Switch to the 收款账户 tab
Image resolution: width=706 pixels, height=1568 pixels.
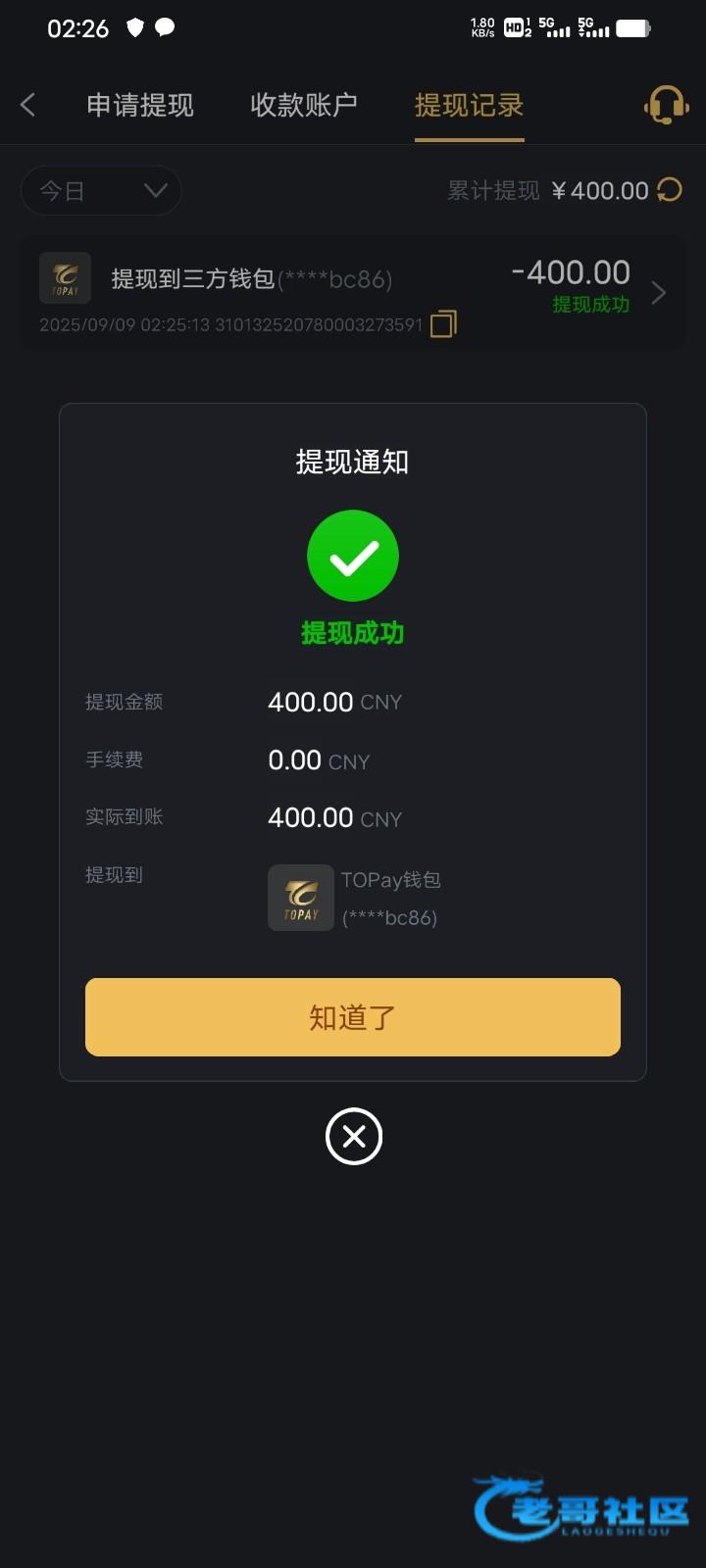[304, 105]
